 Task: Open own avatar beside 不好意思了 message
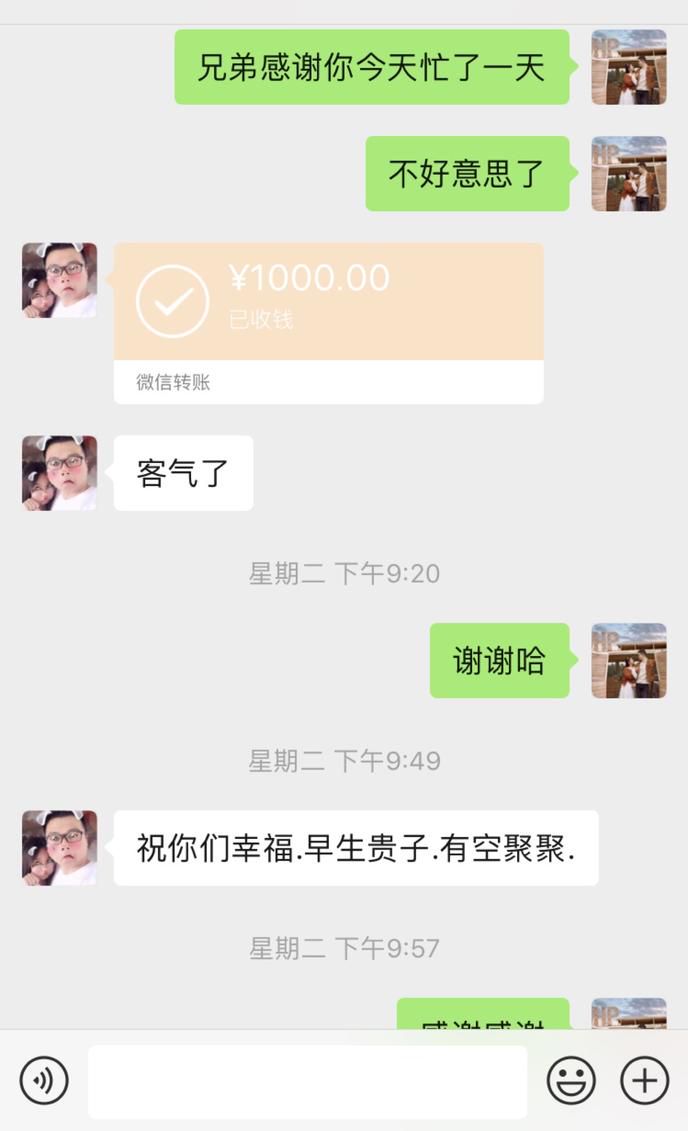tap(629, 173)
